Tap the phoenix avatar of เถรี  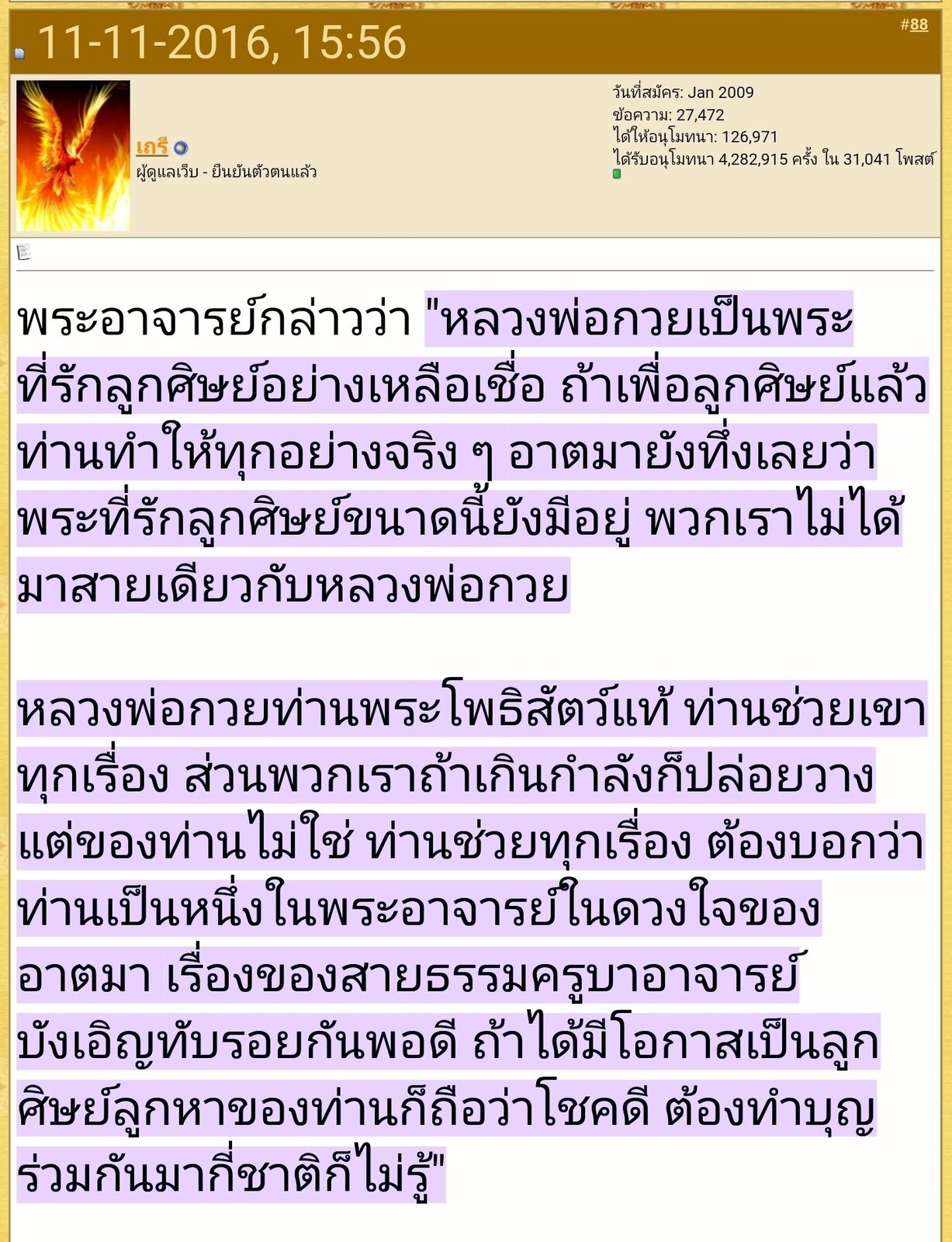coord(74,155)
